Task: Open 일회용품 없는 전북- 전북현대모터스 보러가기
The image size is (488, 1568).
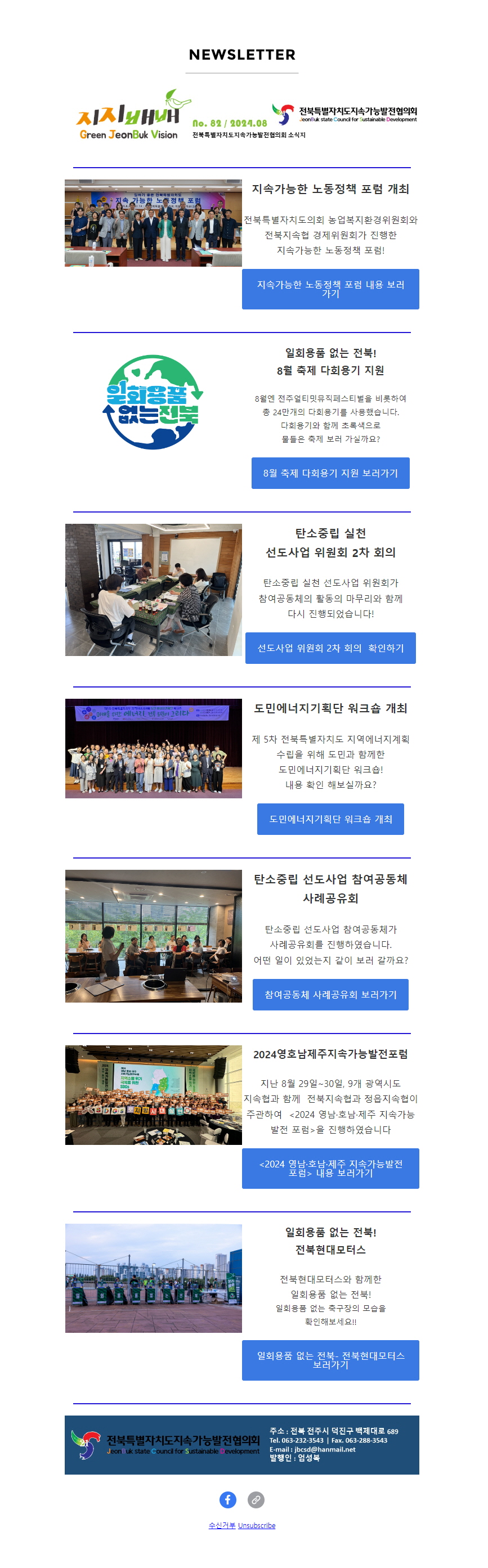Action: (330, 1360)
